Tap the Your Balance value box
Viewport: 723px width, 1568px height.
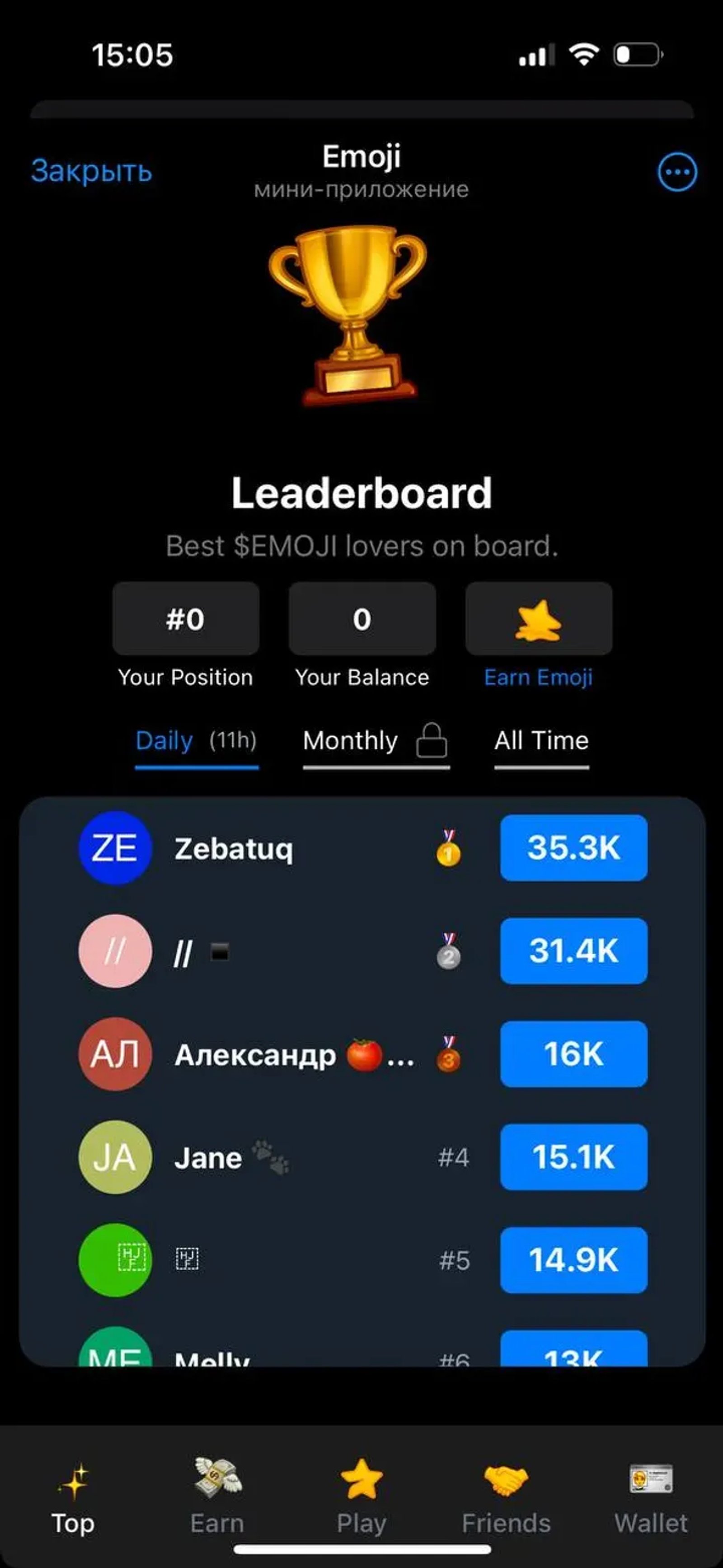(x=362, y=619)
